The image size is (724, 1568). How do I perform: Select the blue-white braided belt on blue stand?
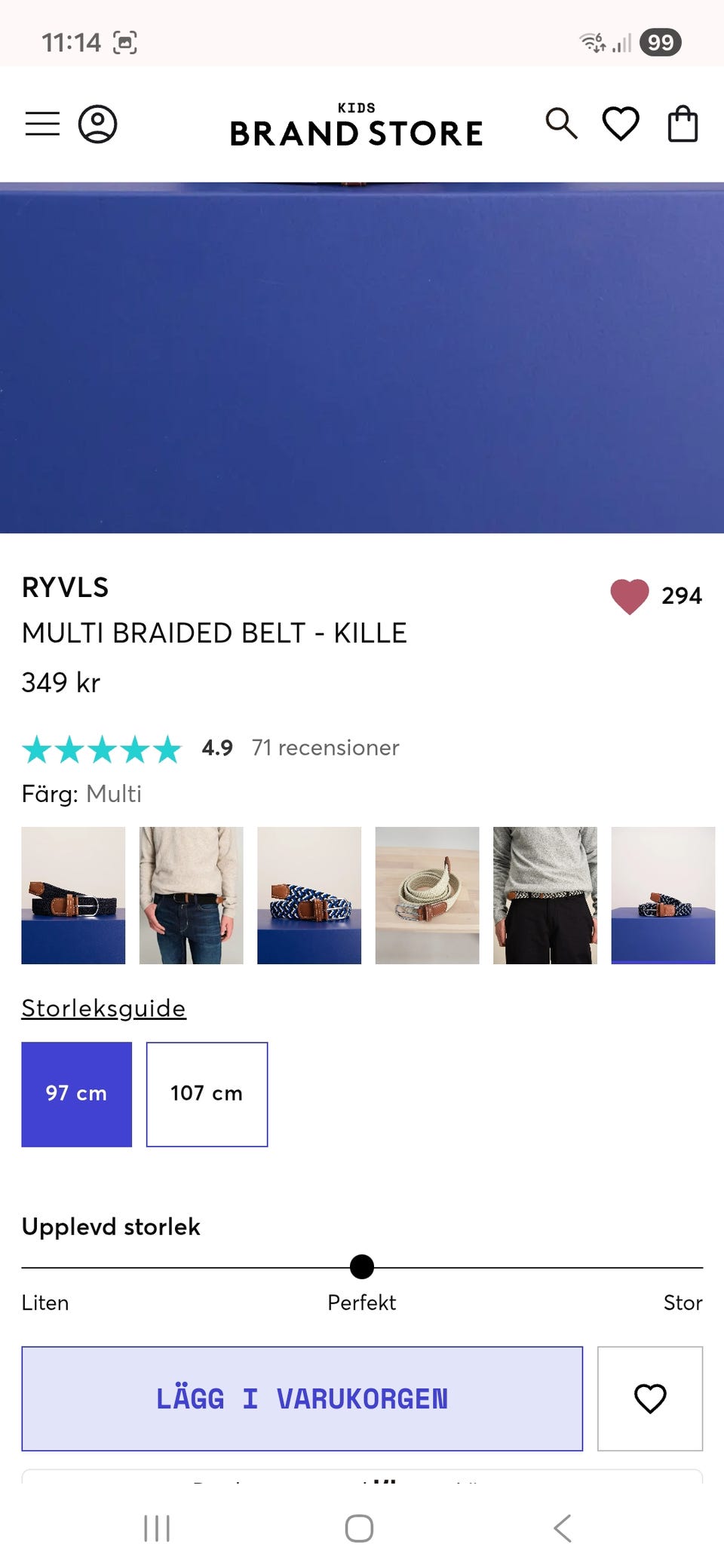coord(309,895)
